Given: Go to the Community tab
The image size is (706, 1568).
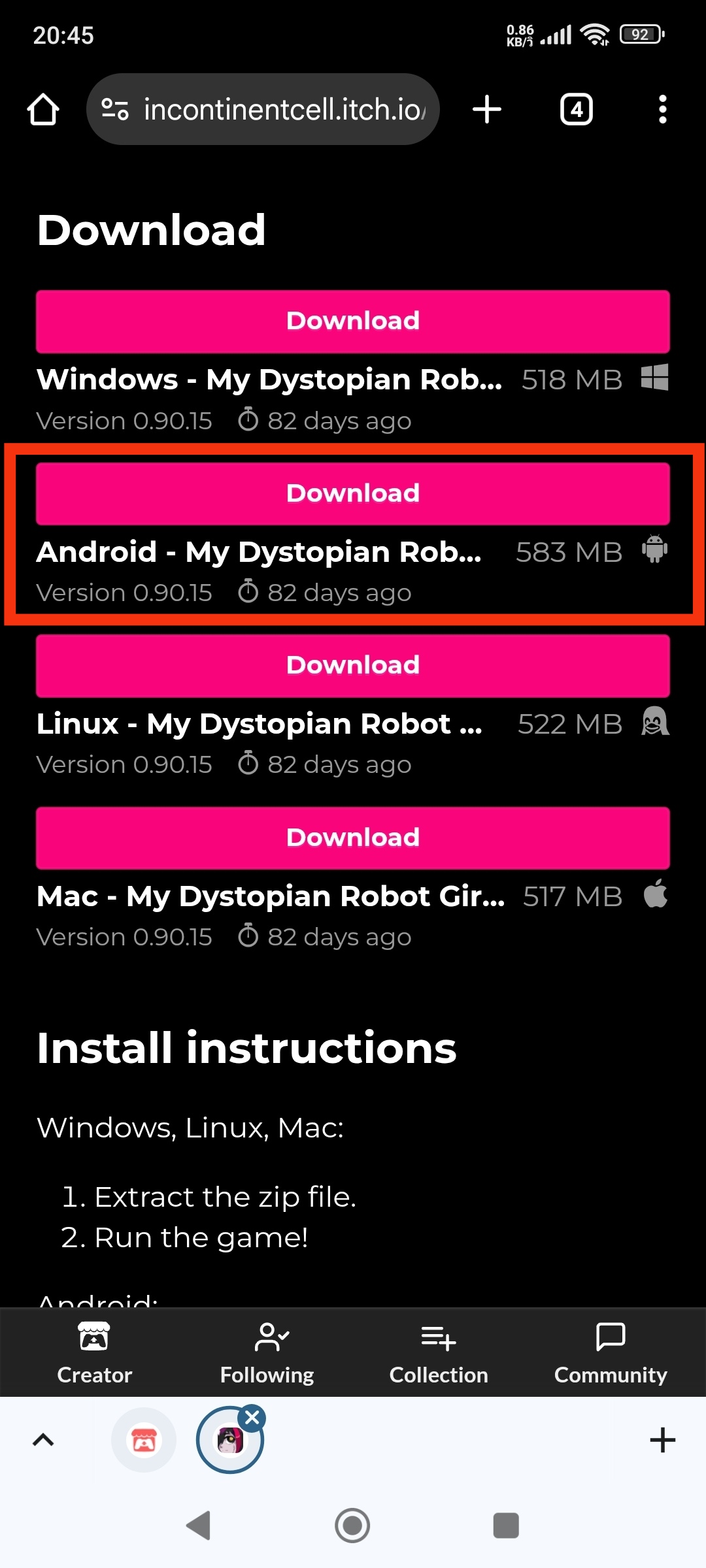Looking at the screenshot, I should [x=611, y=1352].
